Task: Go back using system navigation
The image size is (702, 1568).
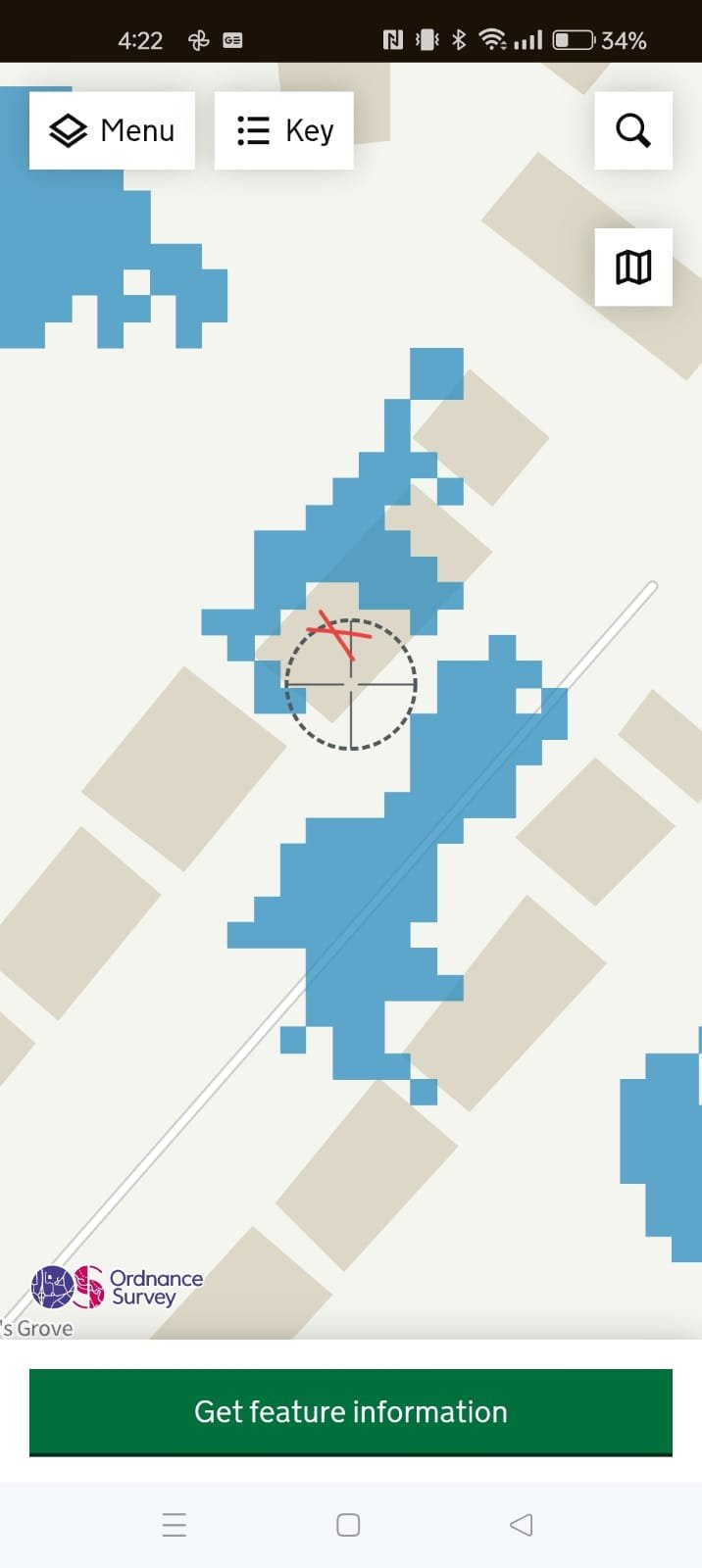Action: [x=522, y=1525]
